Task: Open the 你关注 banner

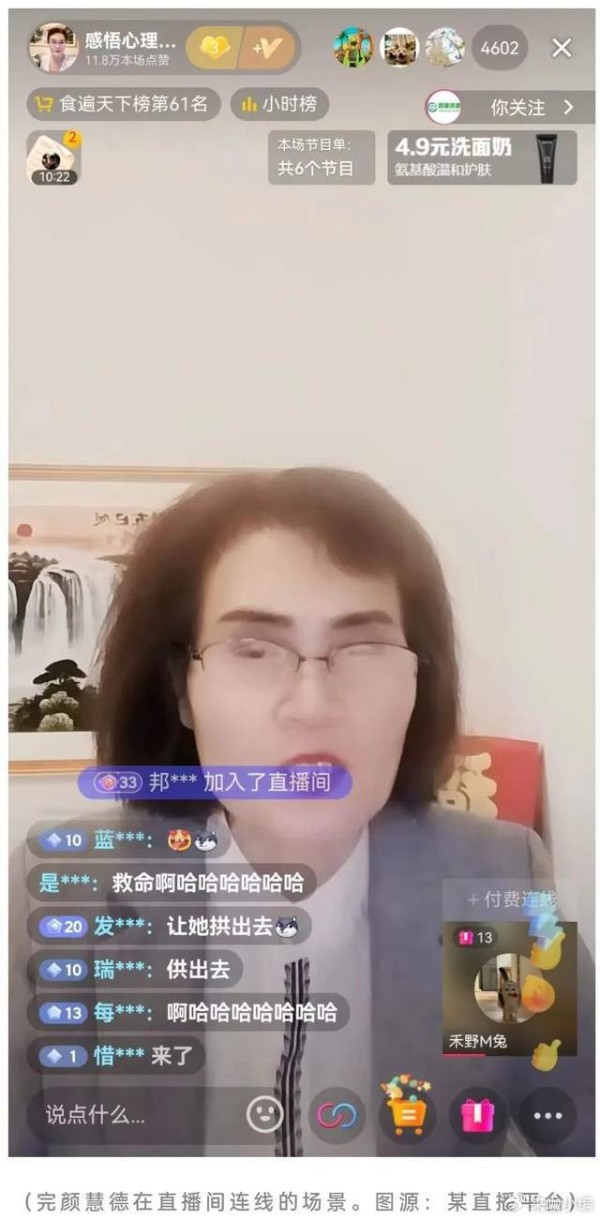Action: pos(501,107)
